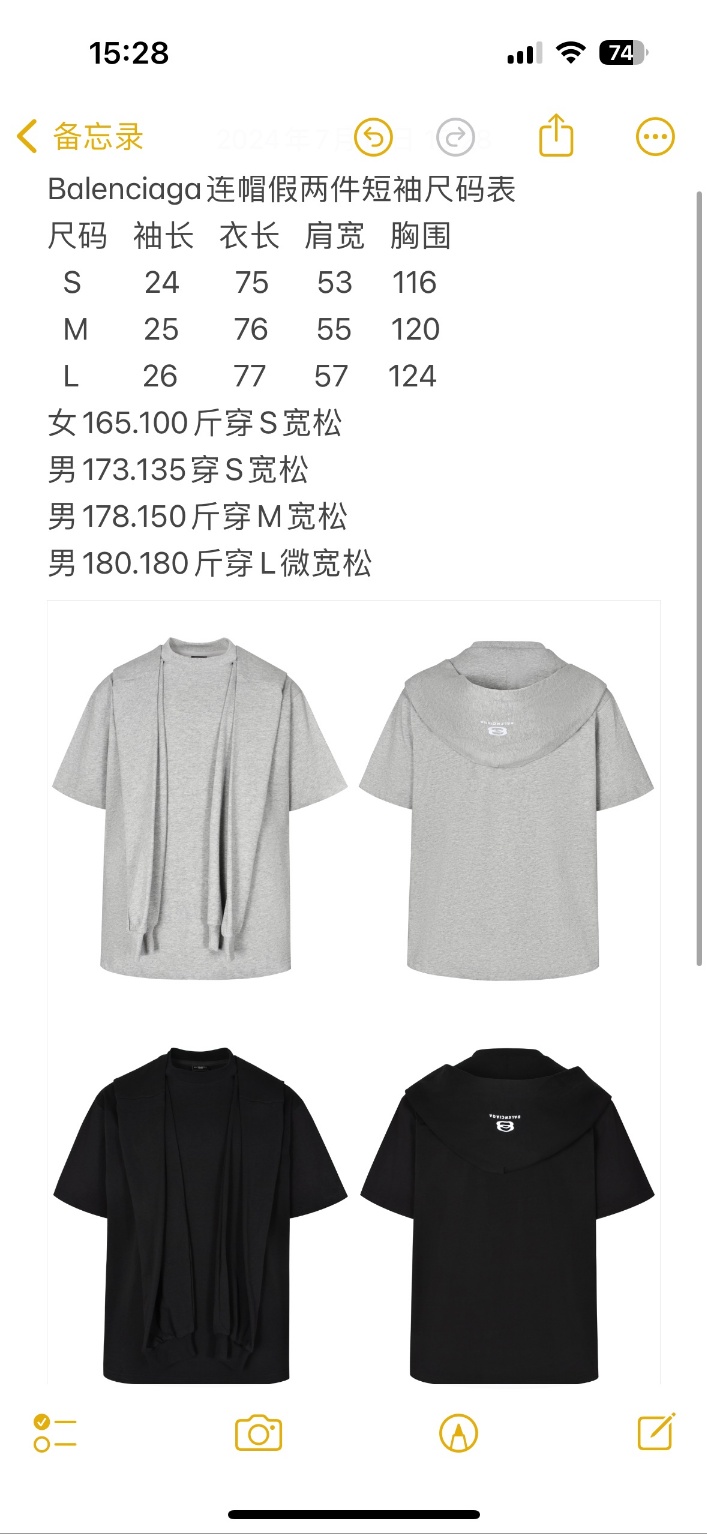Open the clothing image in the note
The width and height of the screenshot is (707, 1534).
[x=353, y=990]
